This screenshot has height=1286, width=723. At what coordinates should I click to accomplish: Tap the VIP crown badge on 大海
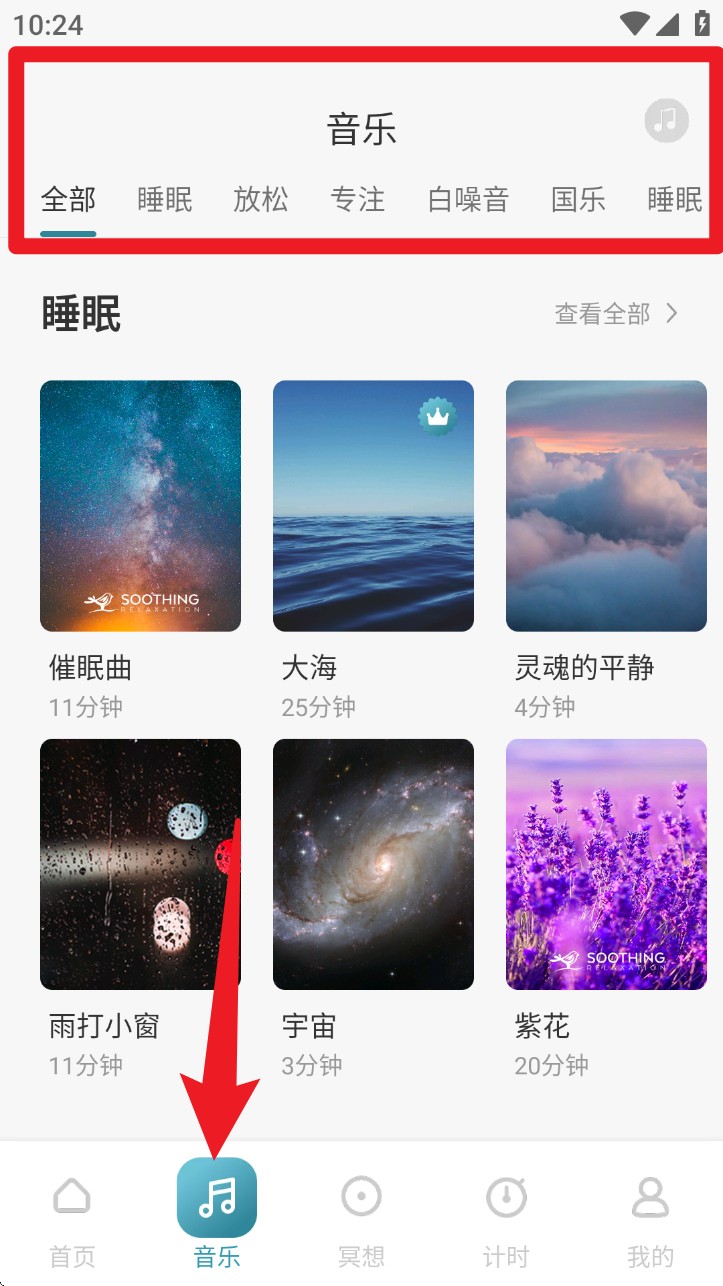click(437, 415)
